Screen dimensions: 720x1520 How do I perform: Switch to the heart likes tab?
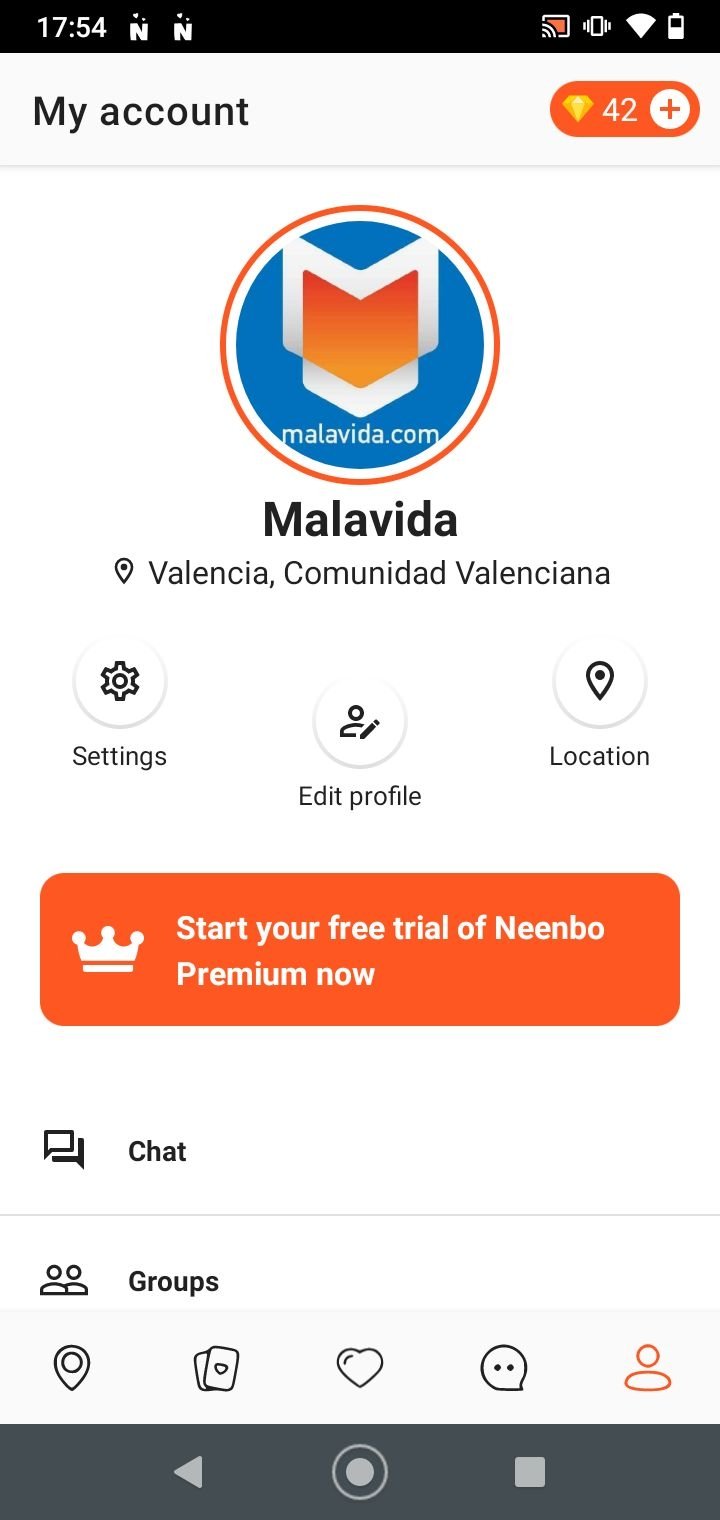click(x=360, y=1367)
